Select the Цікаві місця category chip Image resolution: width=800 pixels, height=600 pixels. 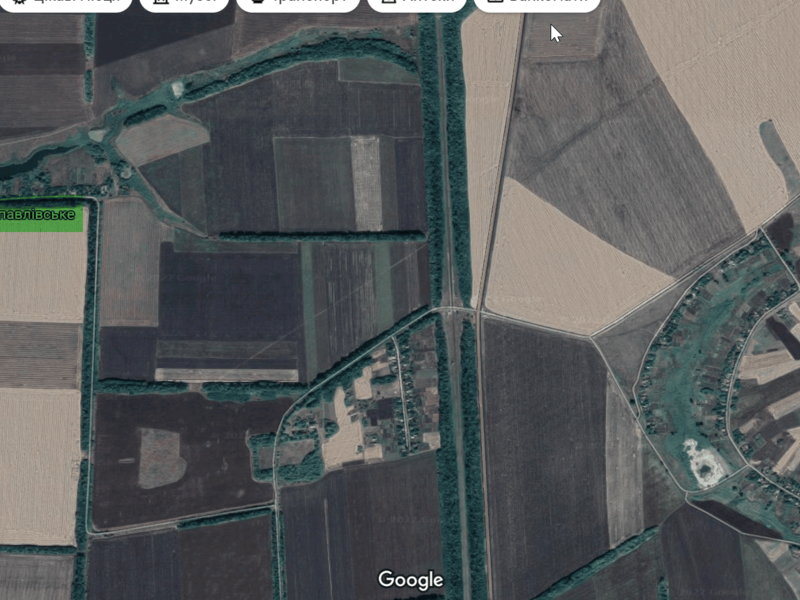(x=65, y=3)
